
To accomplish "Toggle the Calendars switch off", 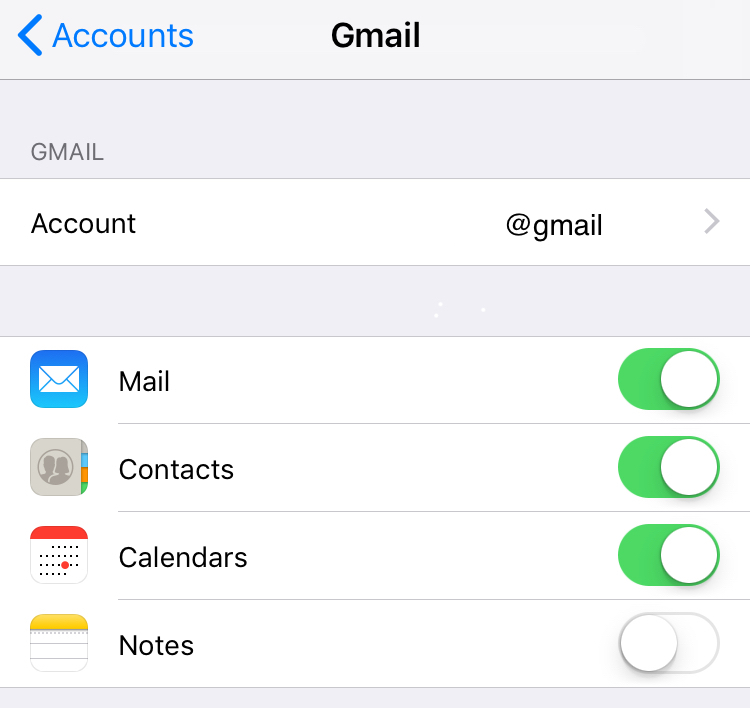I will (669, 555).
